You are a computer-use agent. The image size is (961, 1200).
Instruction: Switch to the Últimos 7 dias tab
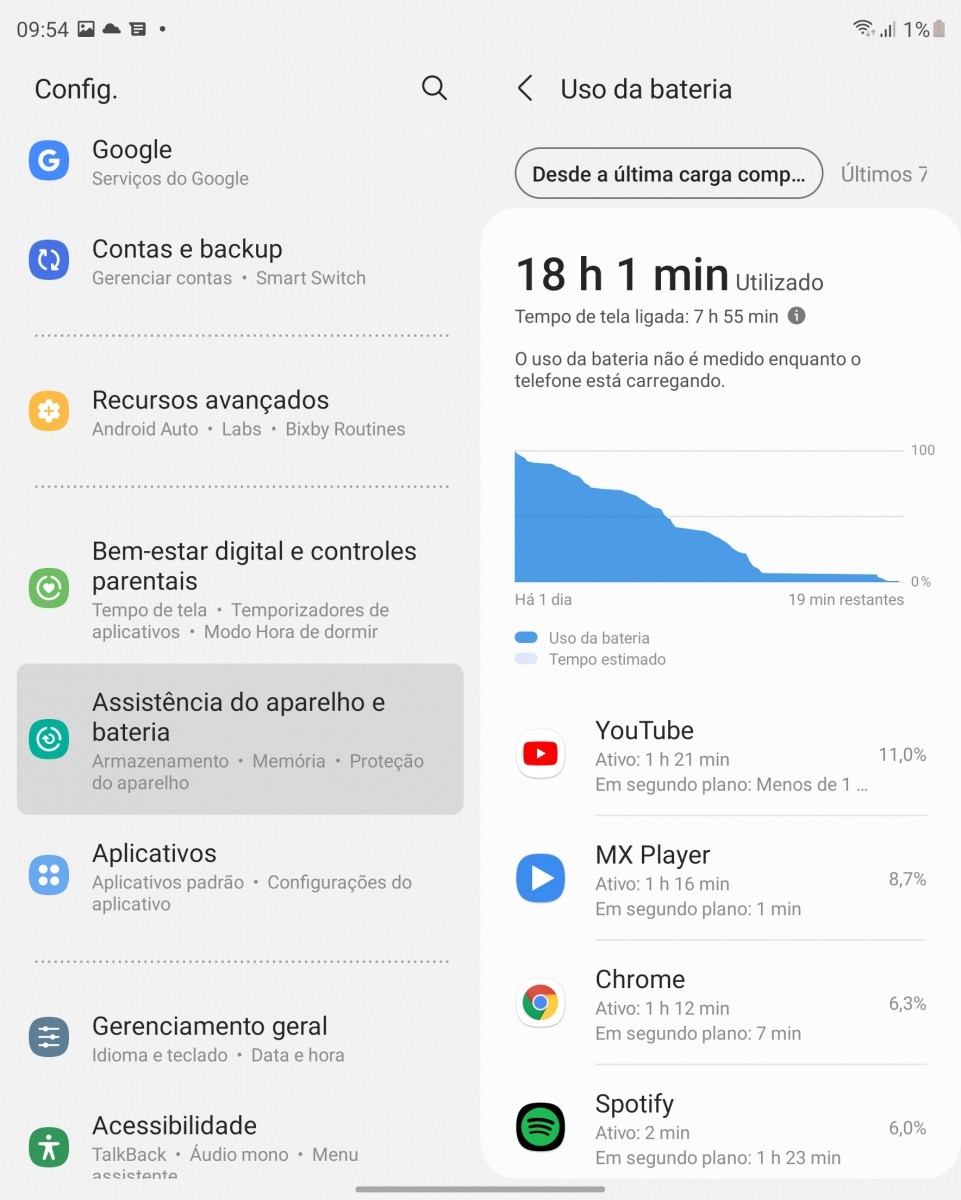click(x=883, y=174)
